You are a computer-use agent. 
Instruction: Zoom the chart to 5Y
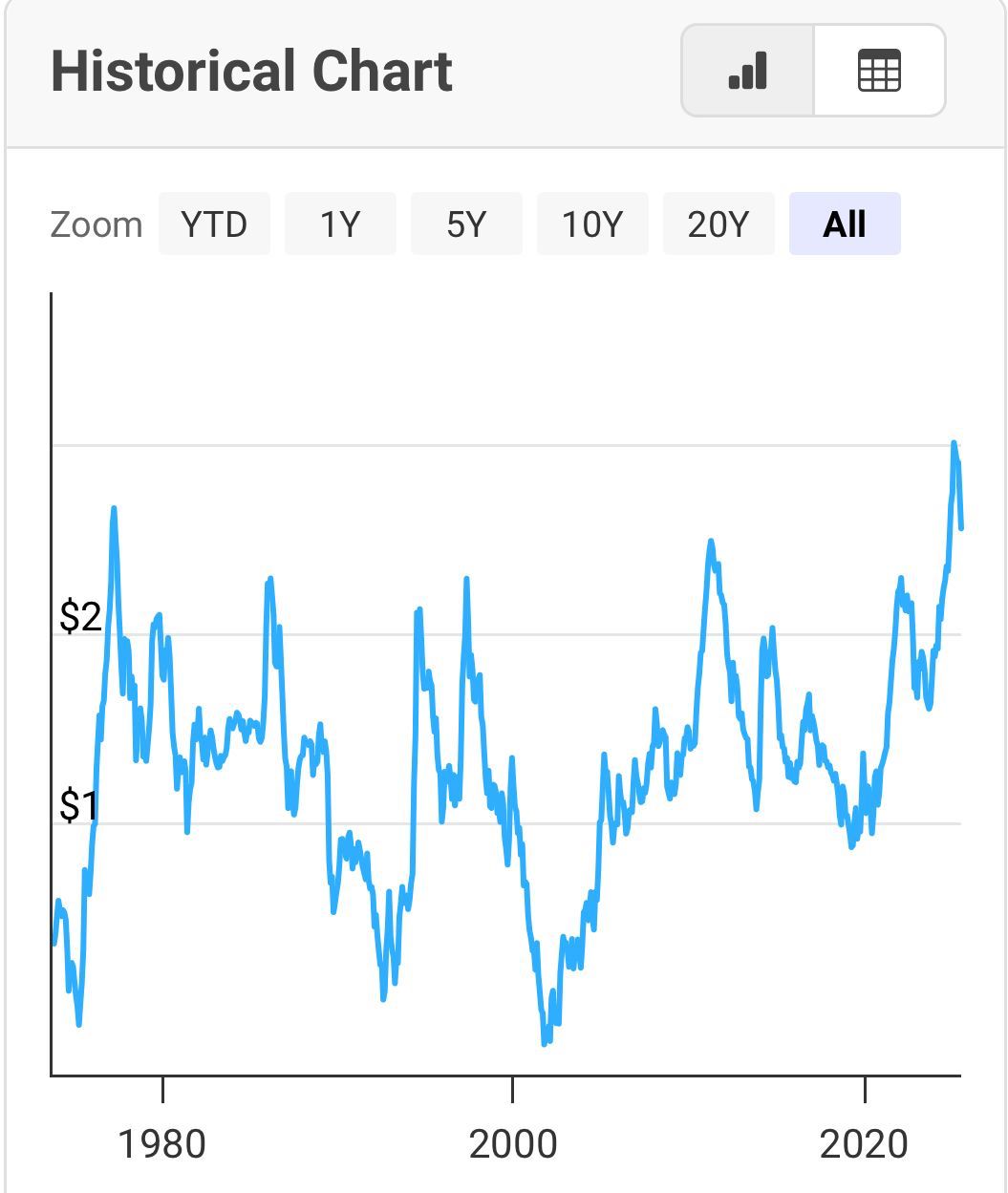pyautogui.click(x=466, y=224)
